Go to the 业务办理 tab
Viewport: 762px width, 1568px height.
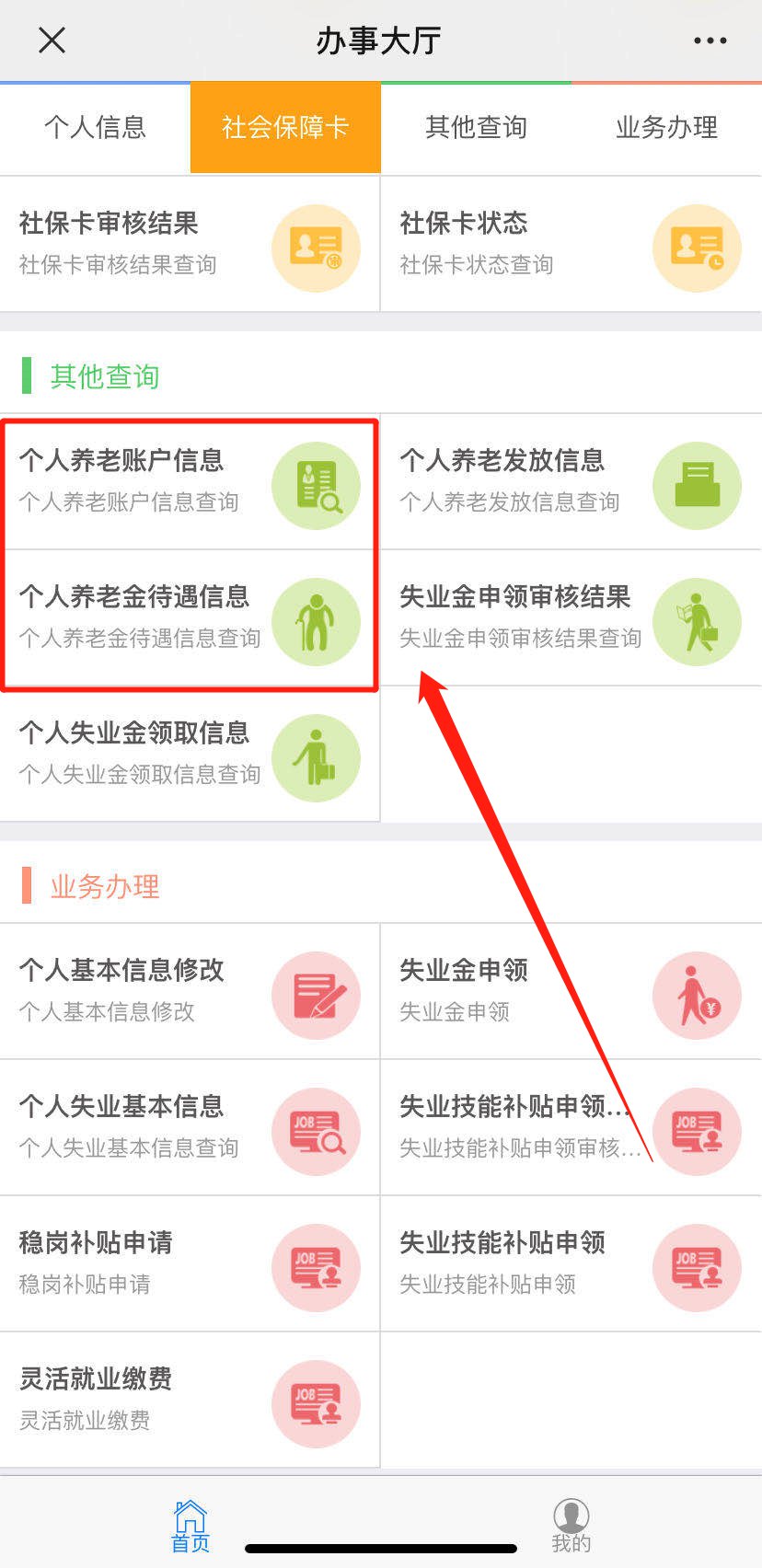666,127
